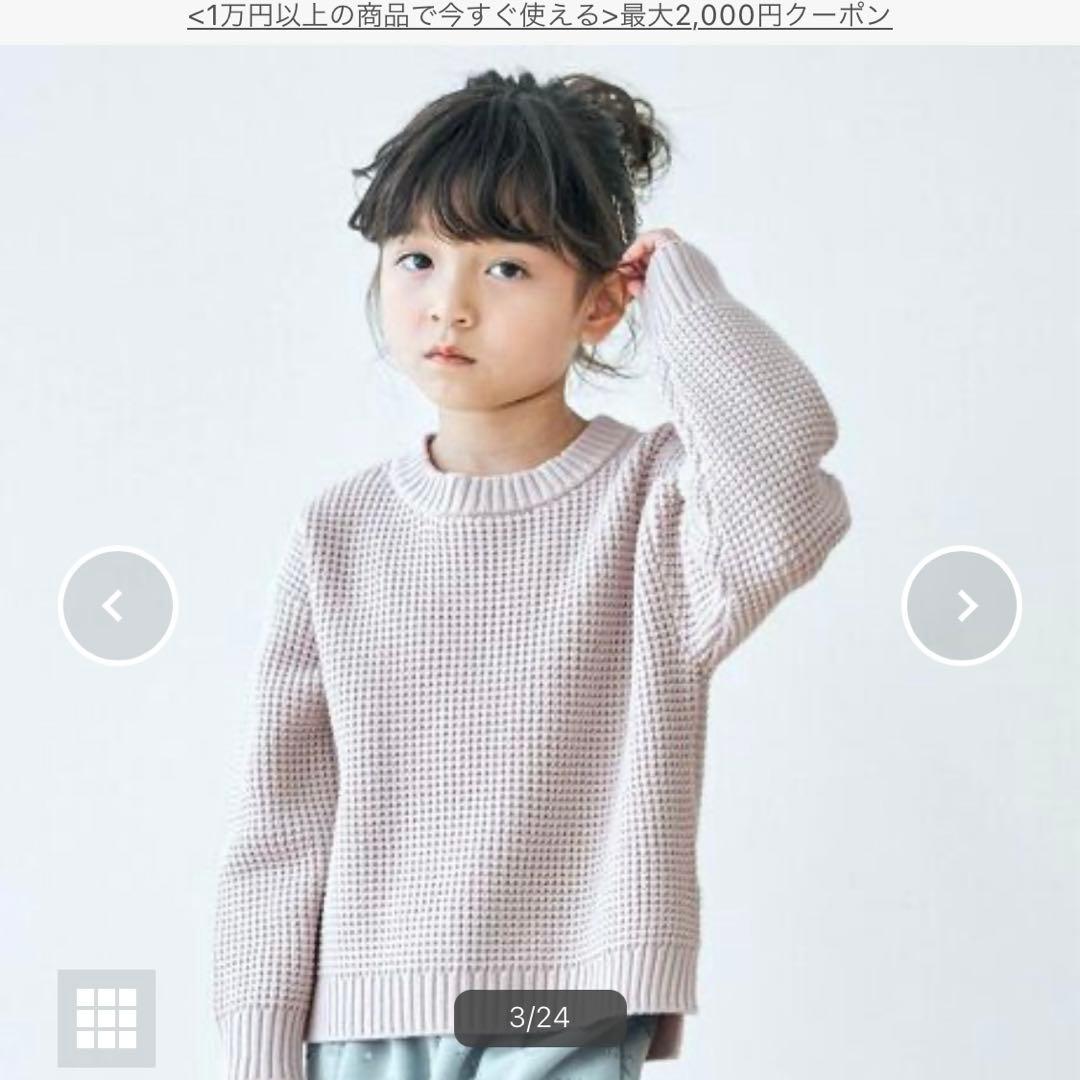Go to the next product image

tap(961, 605)
